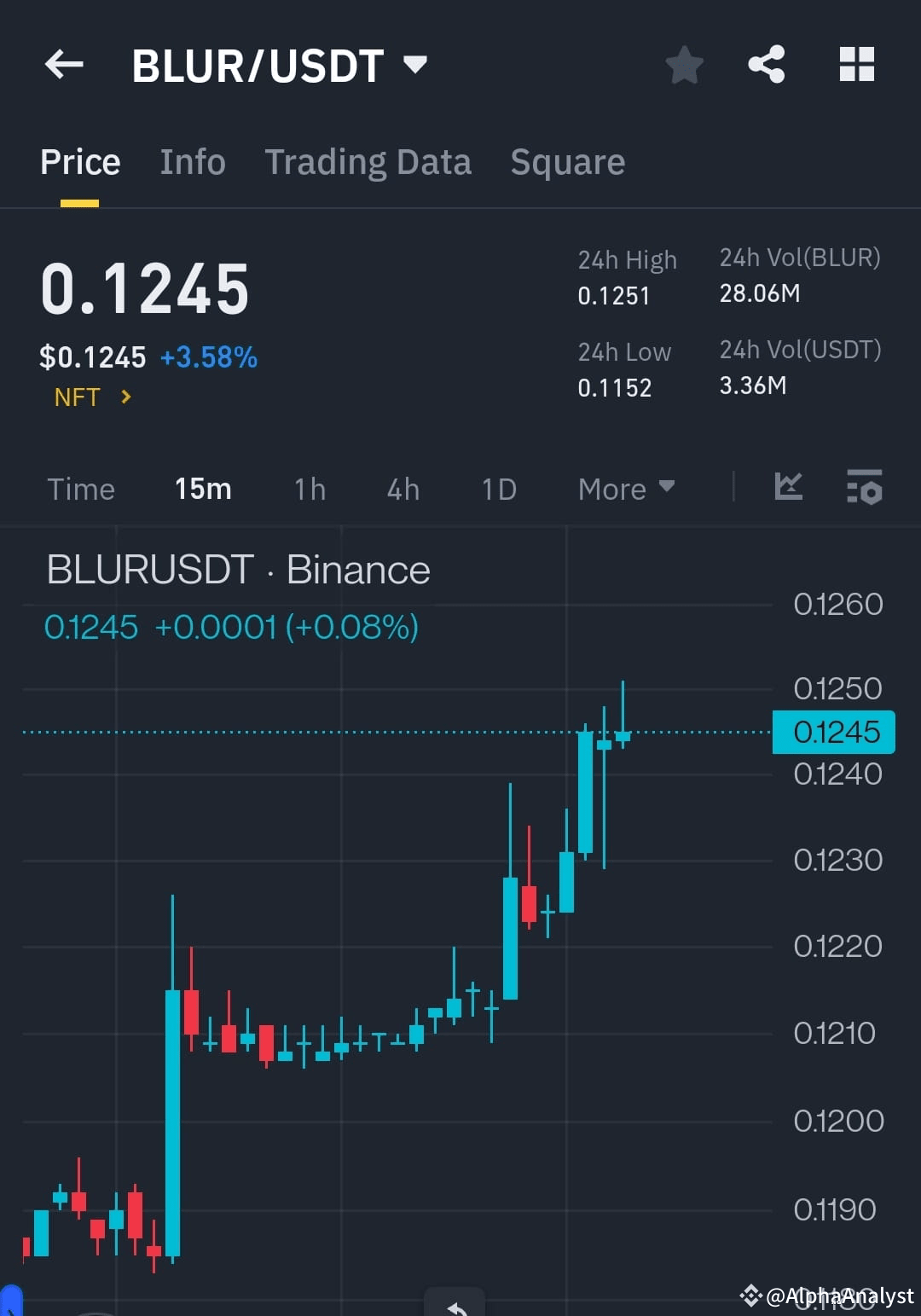Go back with the arrow icon

pyautogui.click(x=63, y=65)
